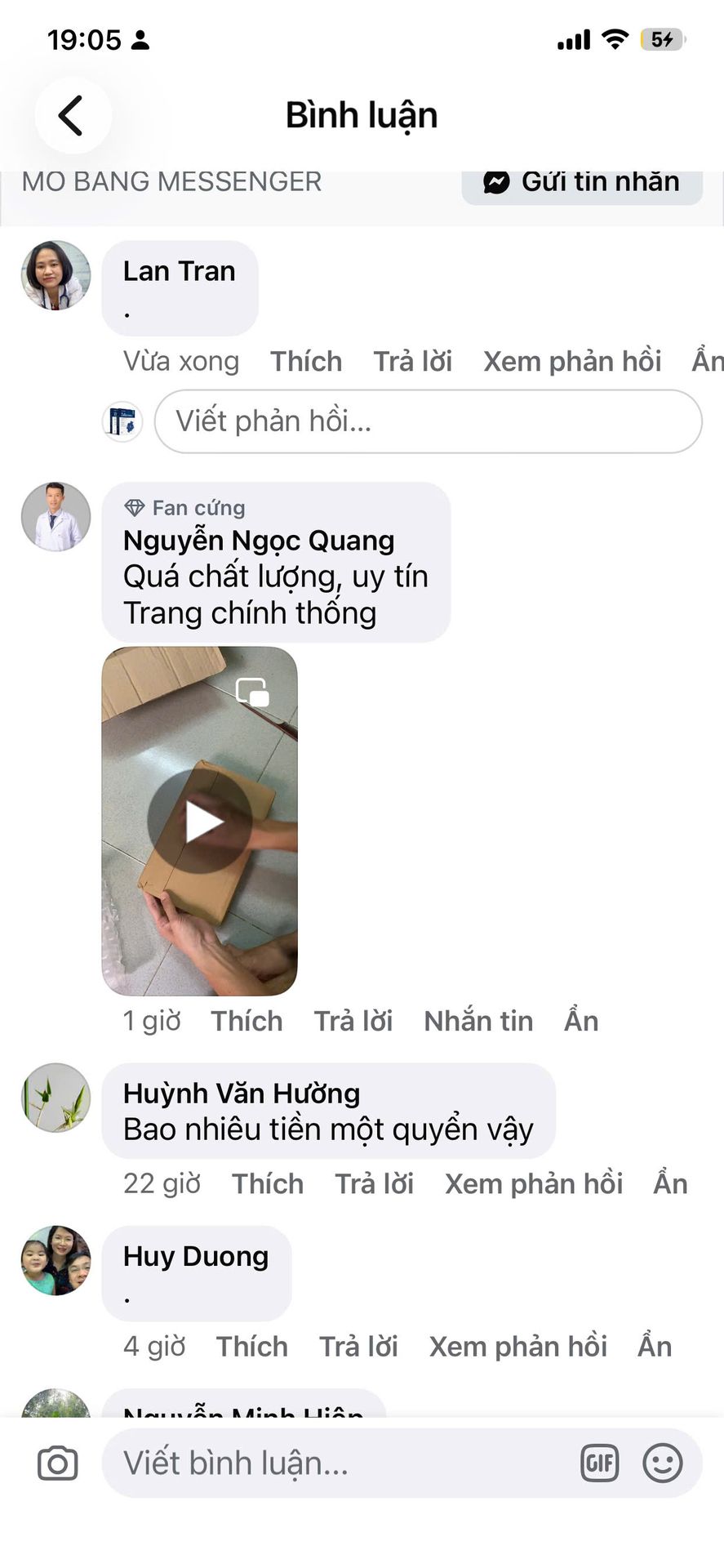Screen dimensions: 724x1568
Task: Like Nguyễn Ngọc Quang's comment
Action: click(247, 1021)
